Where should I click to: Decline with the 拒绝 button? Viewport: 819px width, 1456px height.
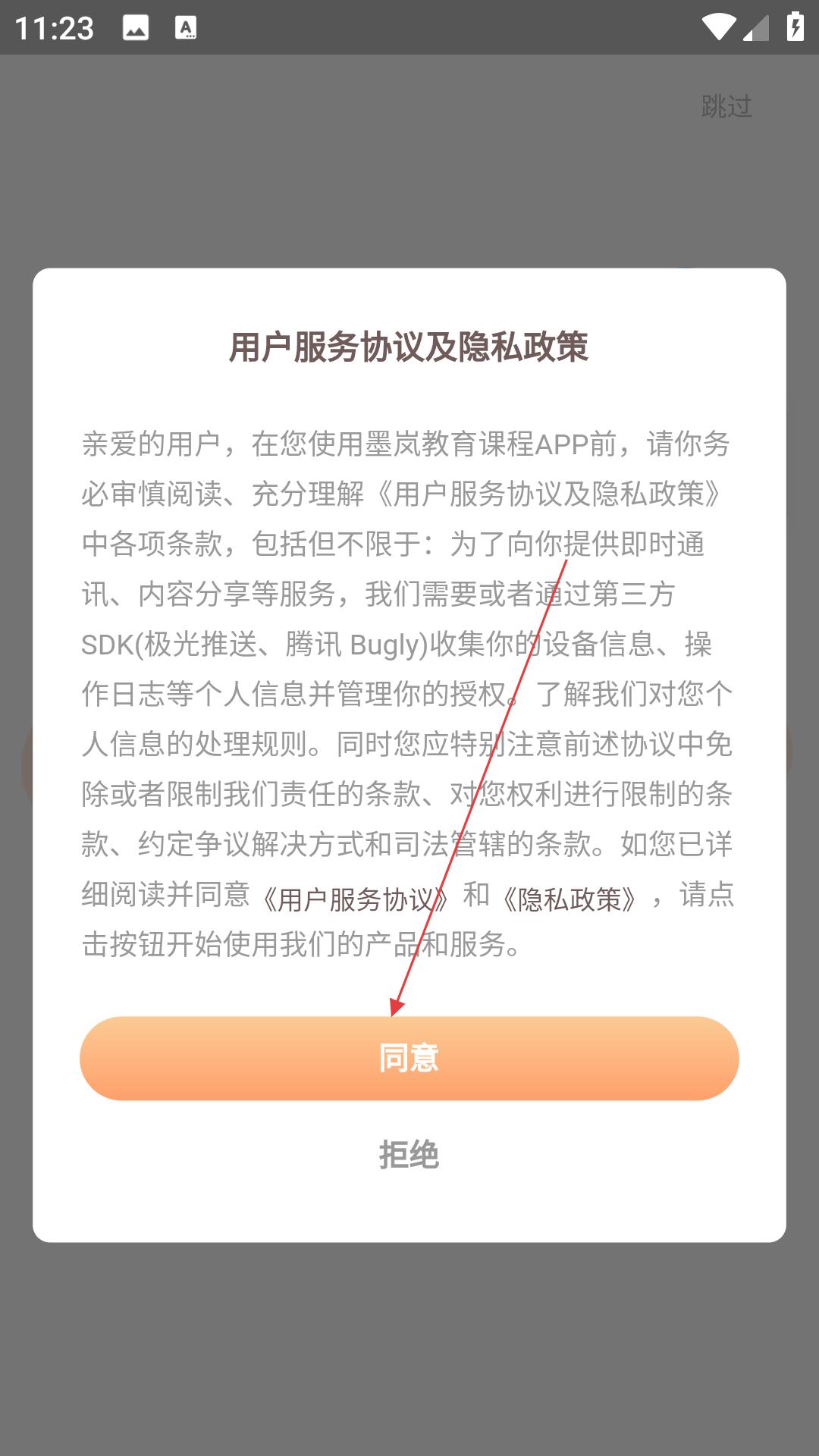pos(409,1155)
